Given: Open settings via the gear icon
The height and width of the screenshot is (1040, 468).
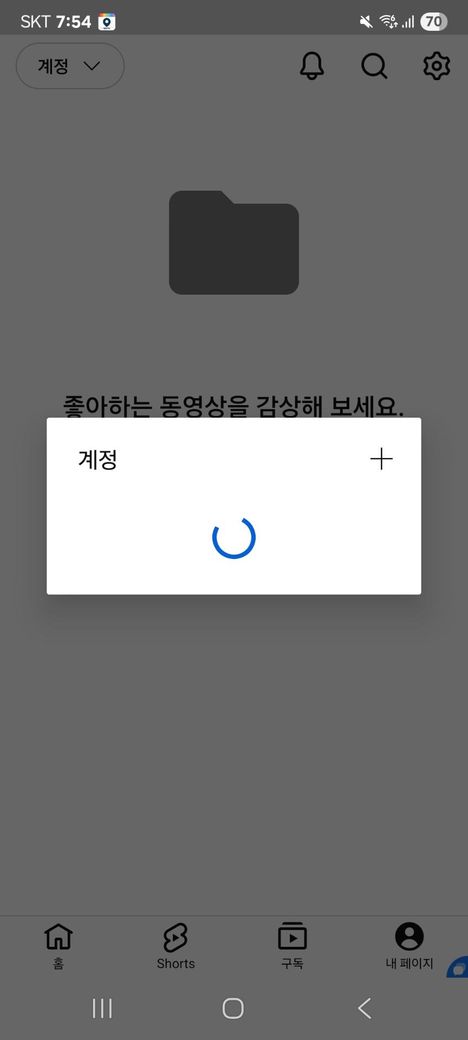Looking at the screenshot, I should point(436,66).
